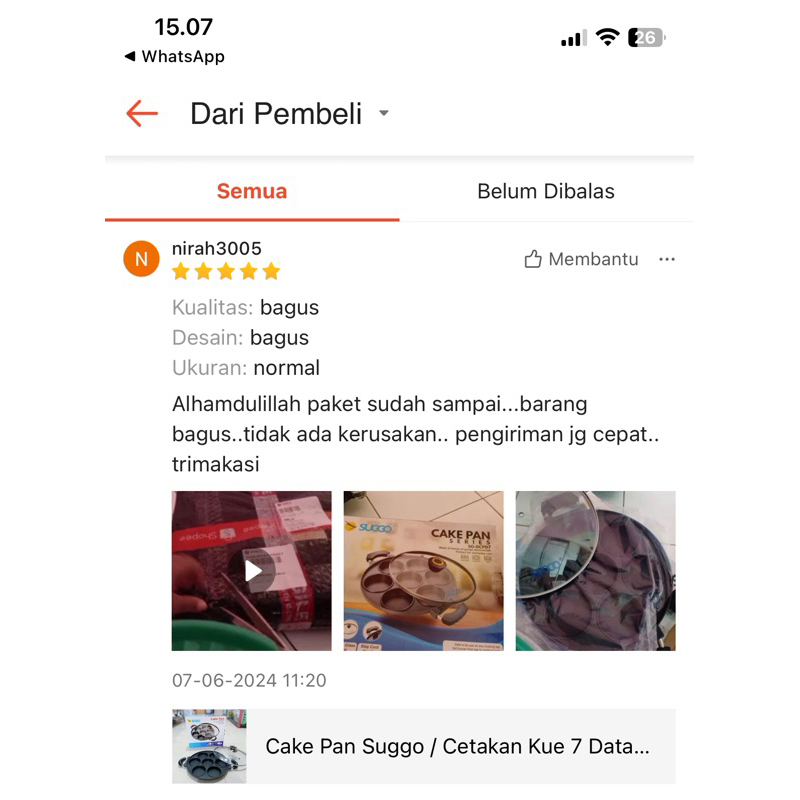Image resolution: width=800 pixels, height=800 pixels.
Task: Switch to the Semua tab
Action: click(252, 191)
